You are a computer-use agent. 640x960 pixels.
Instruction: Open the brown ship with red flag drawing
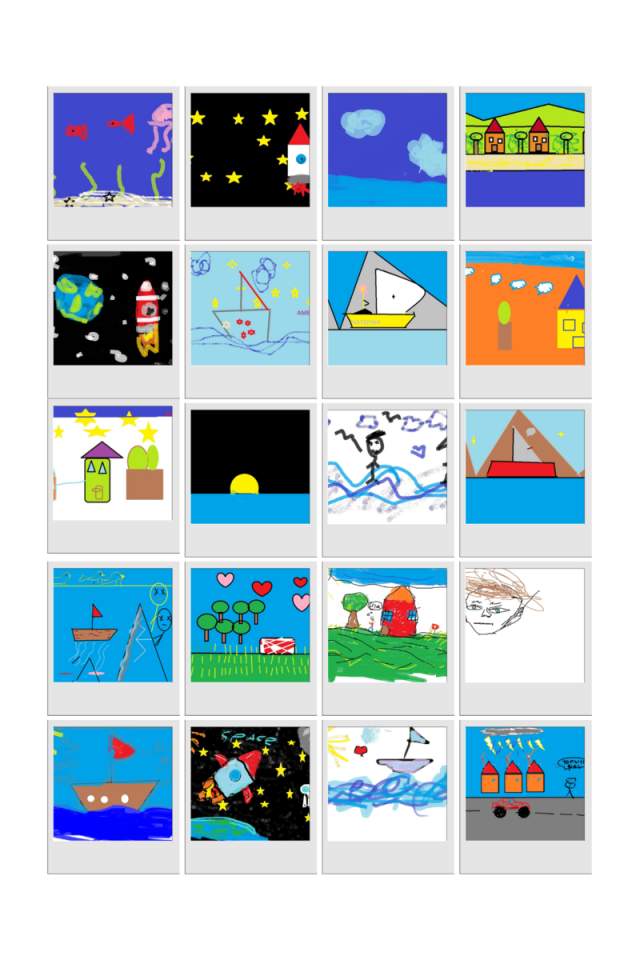pyautogui.click(x=112, y=783)
